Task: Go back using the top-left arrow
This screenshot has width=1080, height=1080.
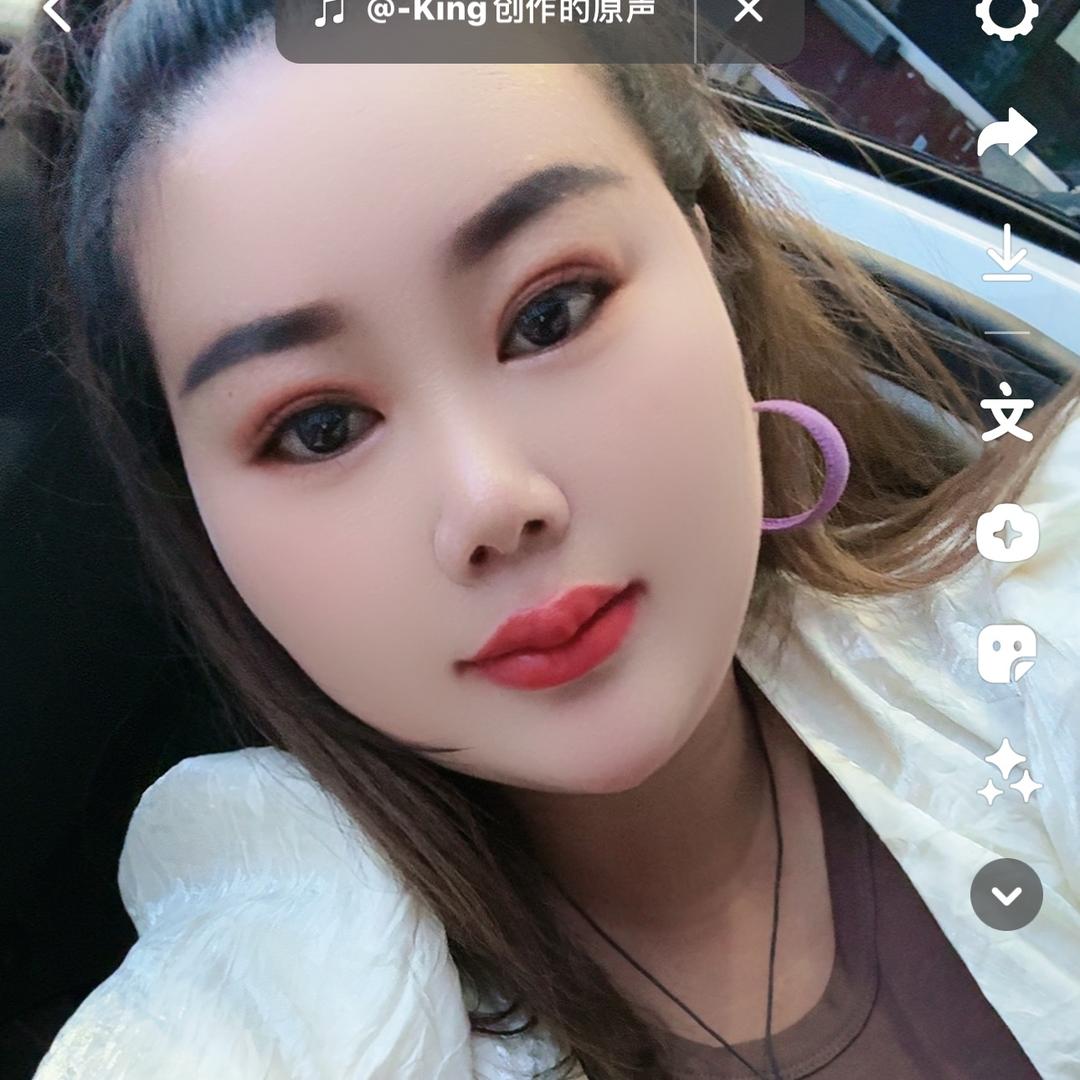Action: [x=57, y=14]
